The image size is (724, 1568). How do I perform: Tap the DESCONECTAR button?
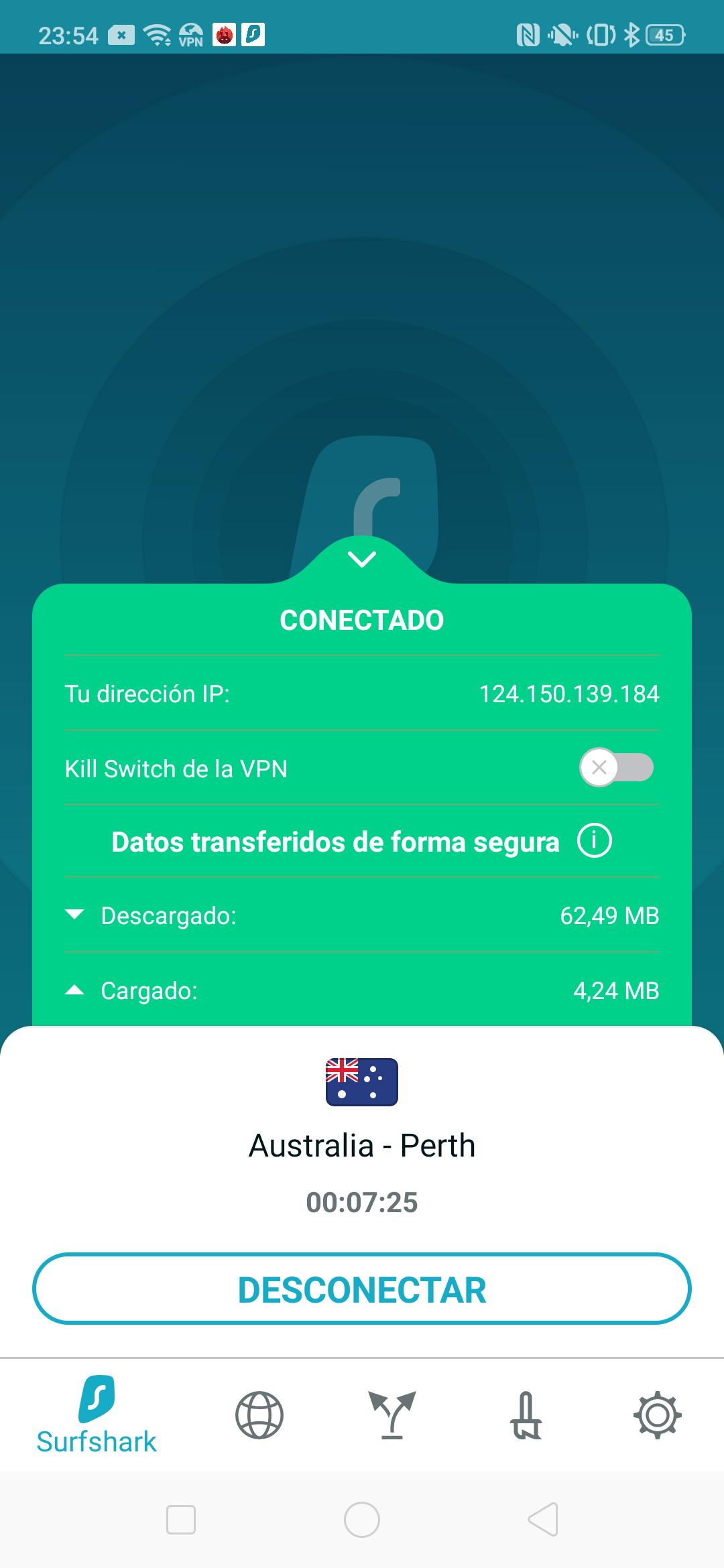click(362, 1289)
